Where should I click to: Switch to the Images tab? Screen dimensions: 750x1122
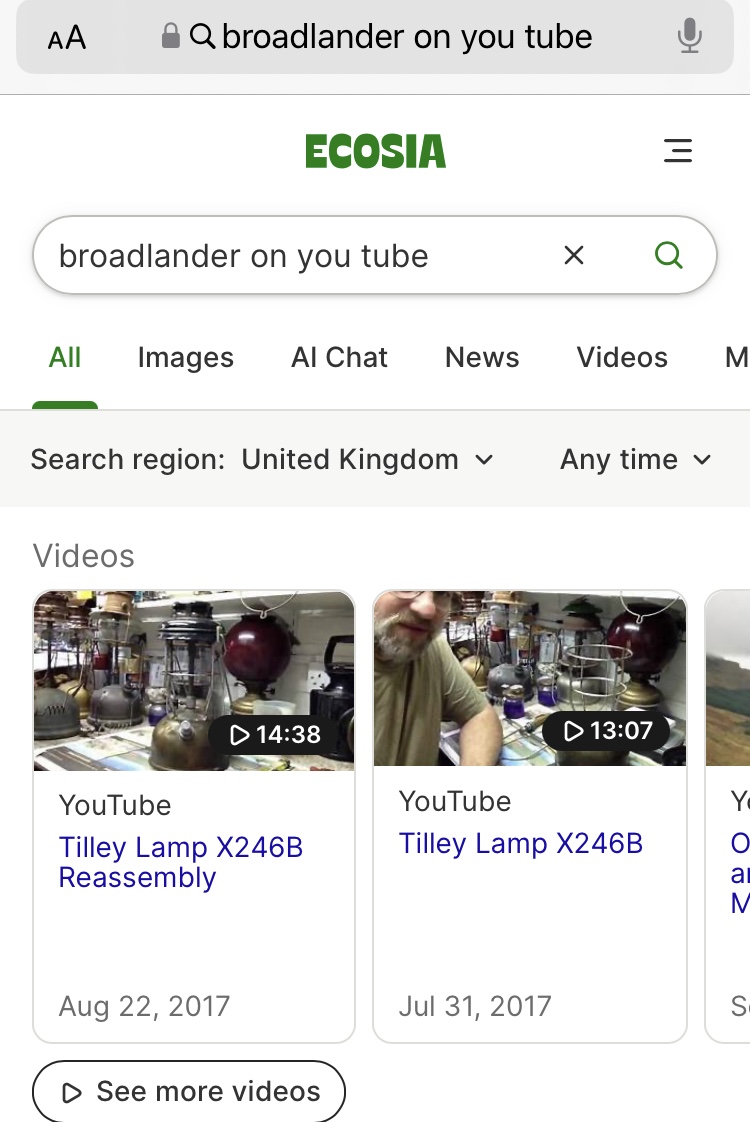coord(185,358)
